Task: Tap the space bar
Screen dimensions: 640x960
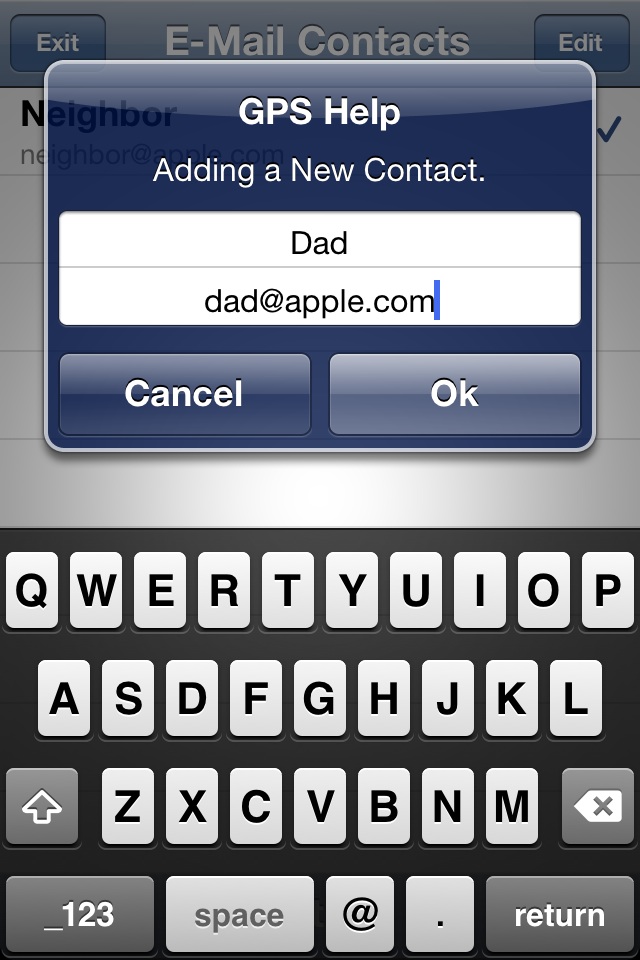Action: (239, 914)
